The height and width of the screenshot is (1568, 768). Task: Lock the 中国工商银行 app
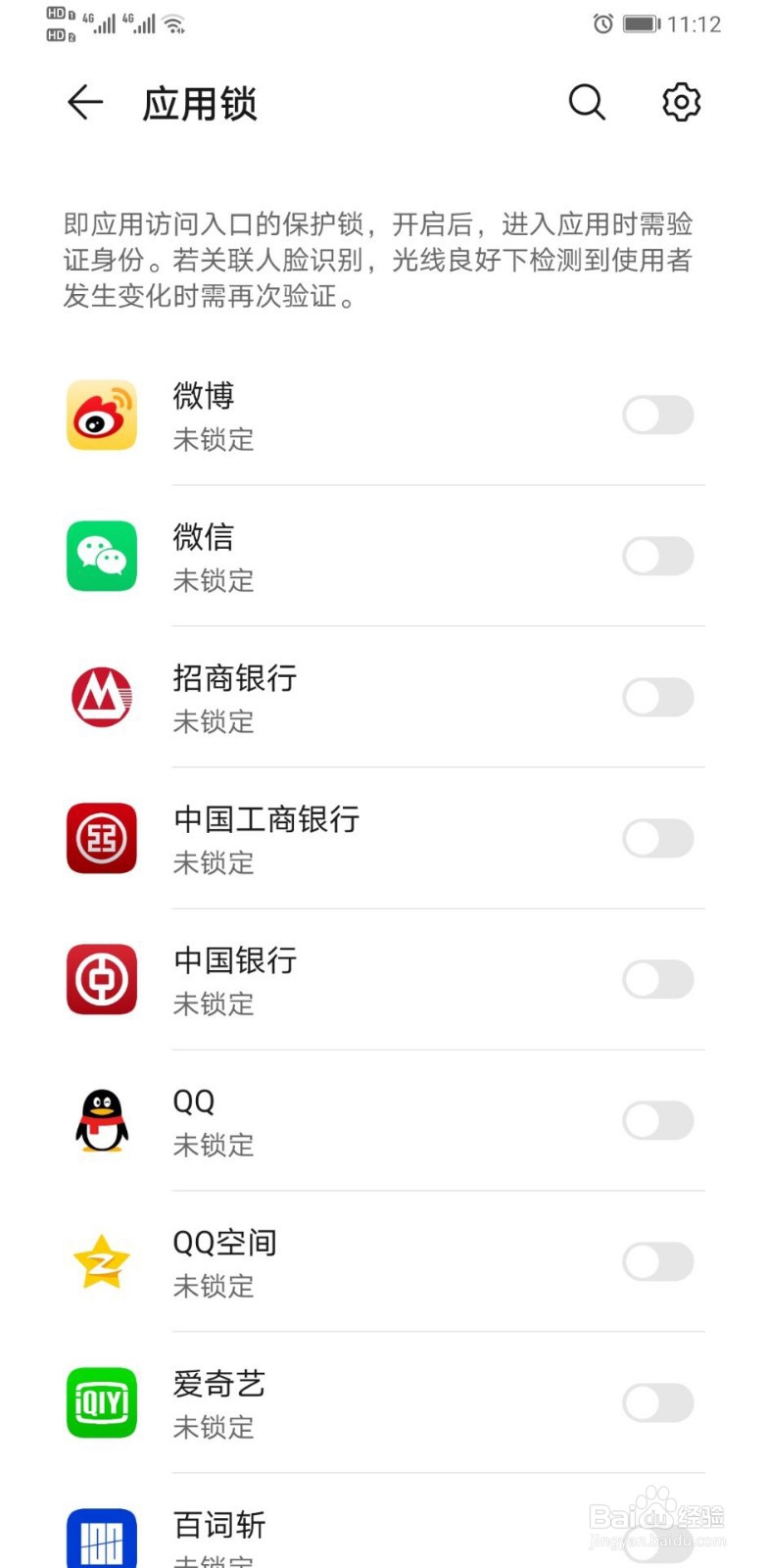click(x=658, y=839)
